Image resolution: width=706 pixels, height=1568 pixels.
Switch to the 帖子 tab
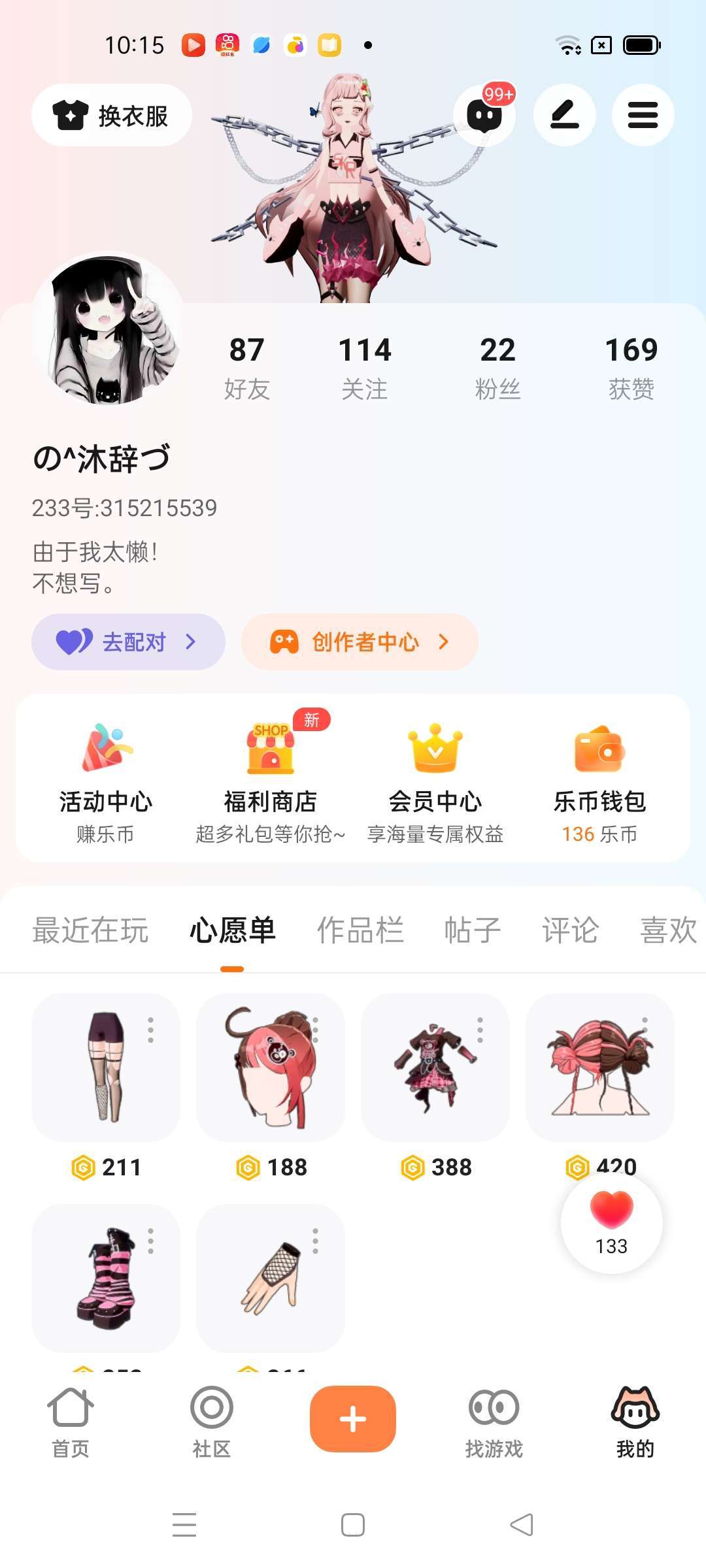pos(473,930)
